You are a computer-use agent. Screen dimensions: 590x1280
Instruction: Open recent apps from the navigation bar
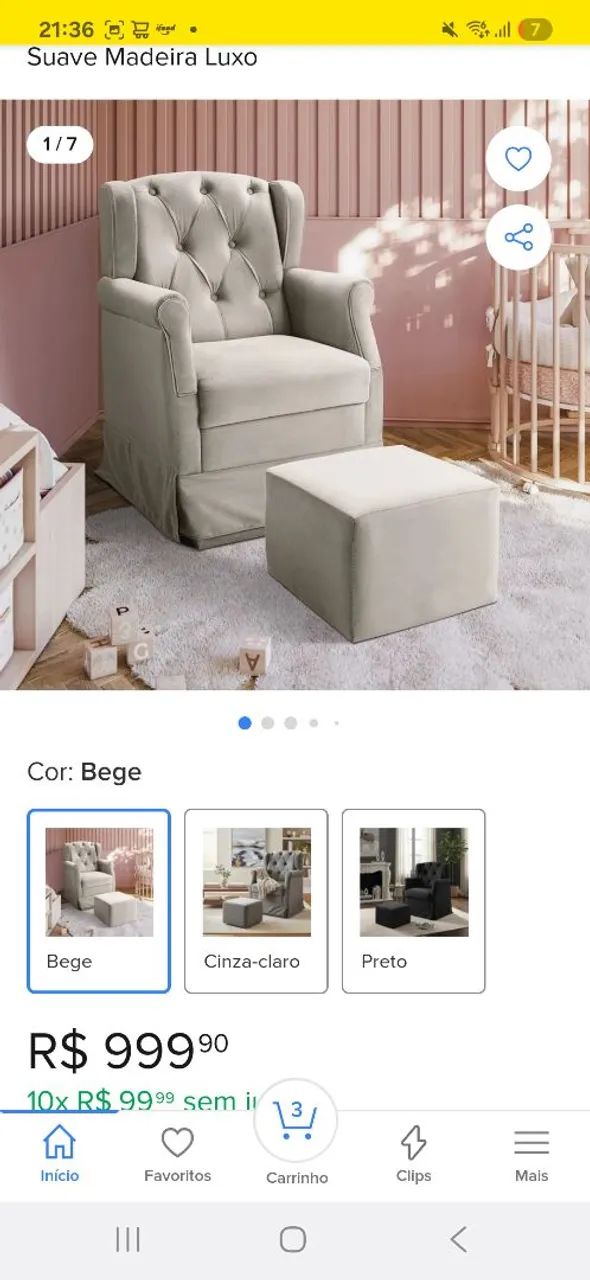coord(128,1240)
